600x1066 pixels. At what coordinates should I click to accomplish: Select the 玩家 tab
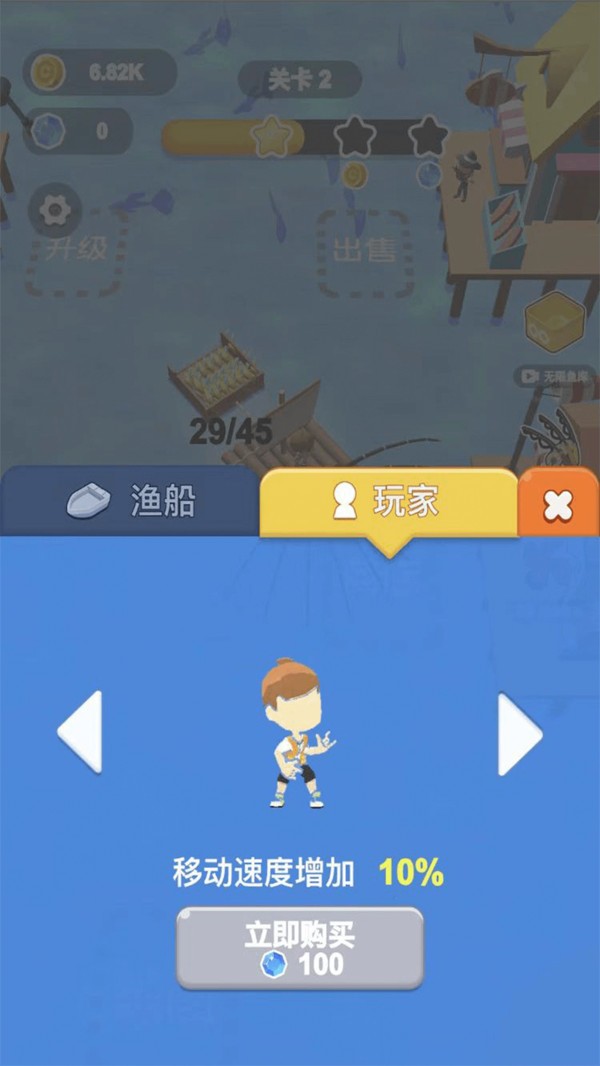(x=387, y=502)
